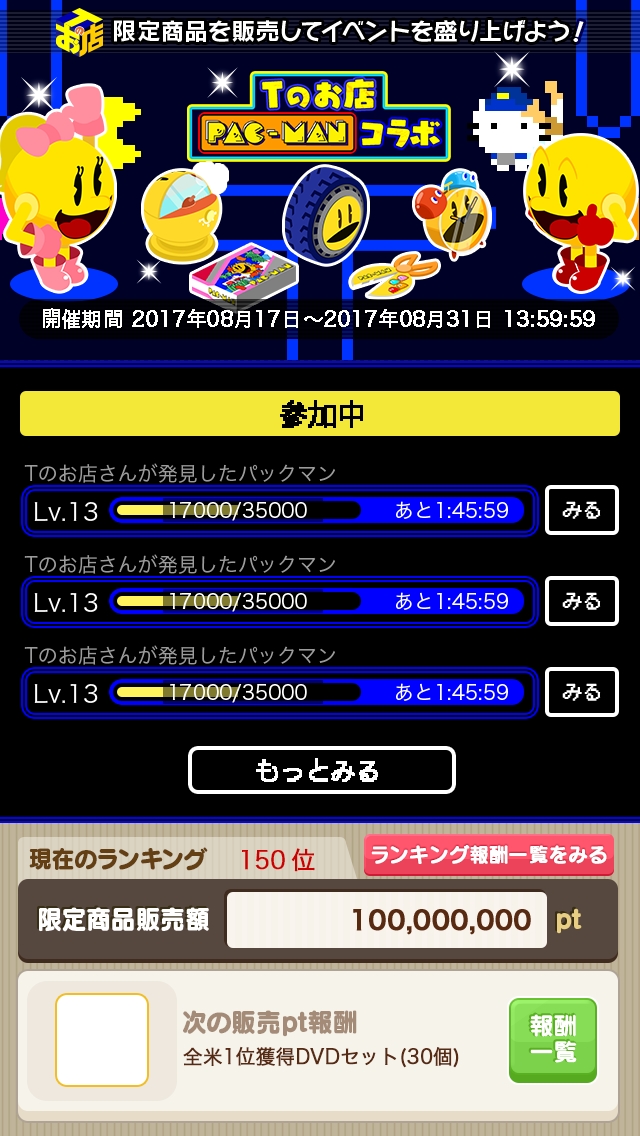Tap みる on the second Lv.13 Pac-Man entry
640x1136 pixels.
click(x=581, y=601)
